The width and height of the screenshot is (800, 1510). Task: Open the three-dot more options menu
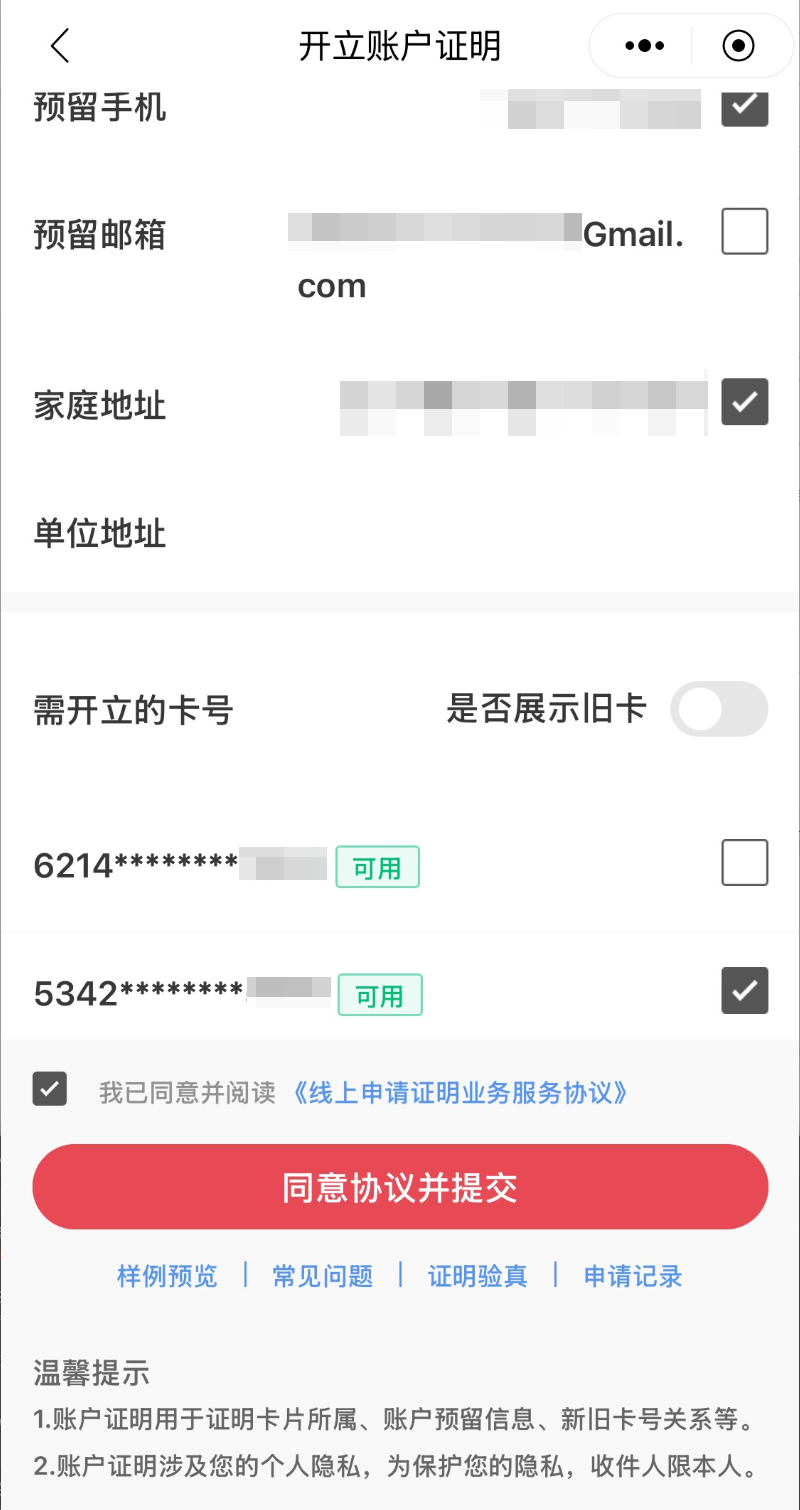(x=643, y=45)
